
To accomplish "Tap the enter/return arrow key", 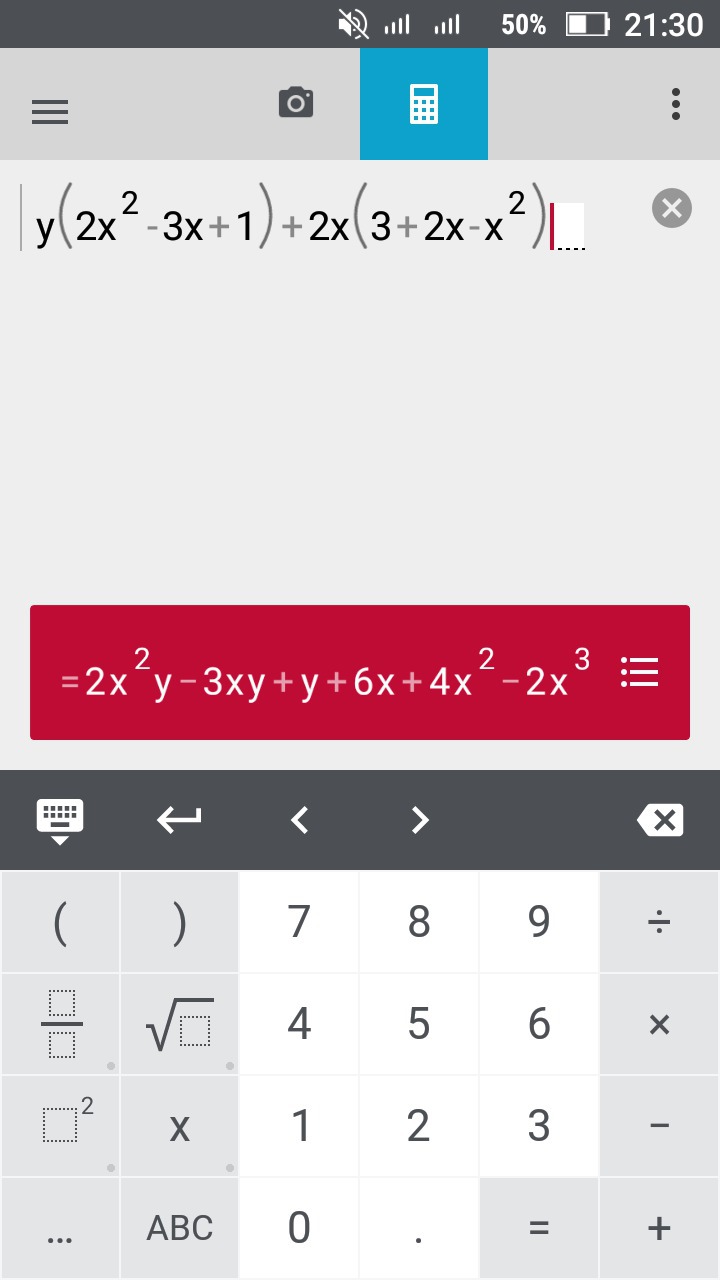I will (x=179, y=821).
